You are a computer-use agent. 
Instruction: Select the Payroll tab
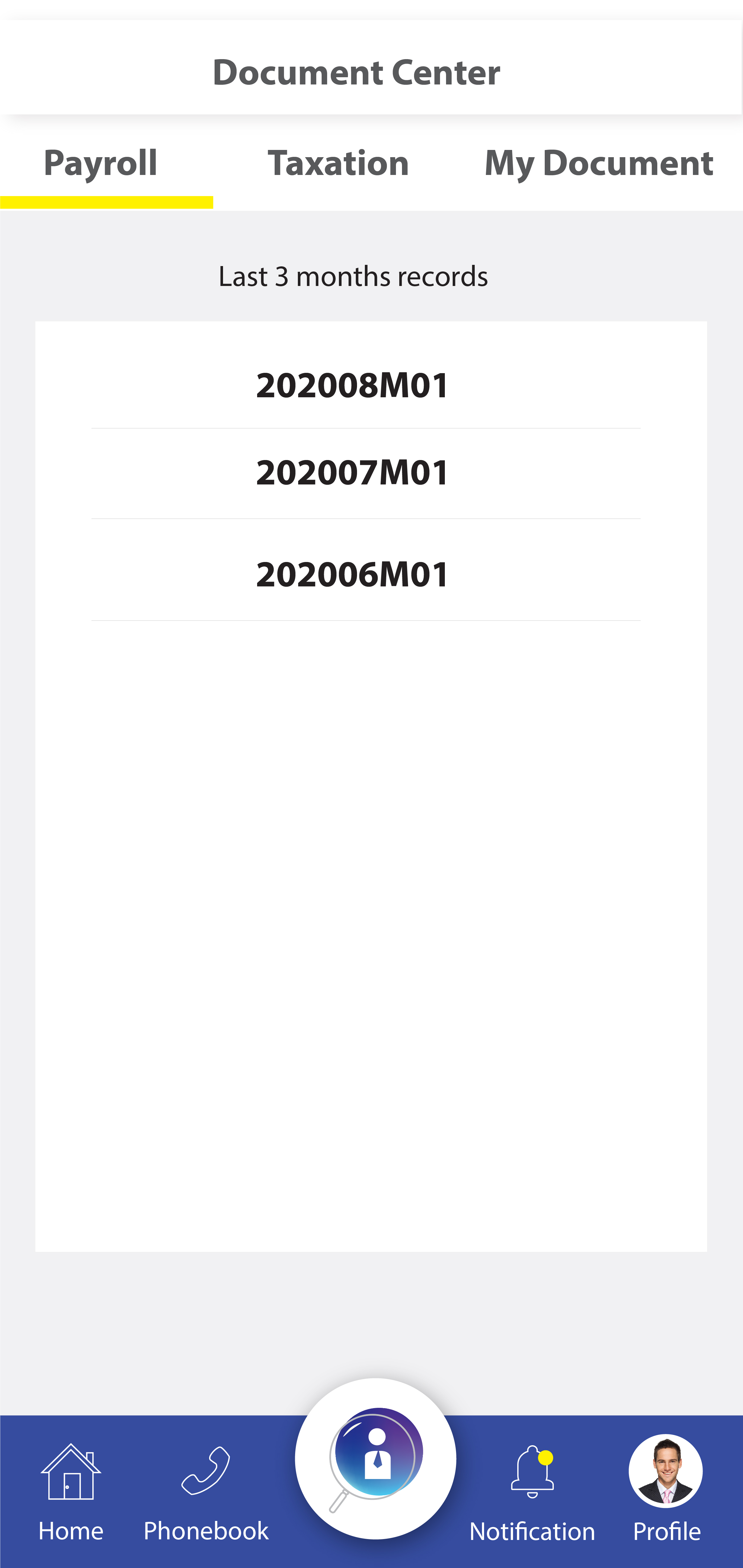point(100,163)
